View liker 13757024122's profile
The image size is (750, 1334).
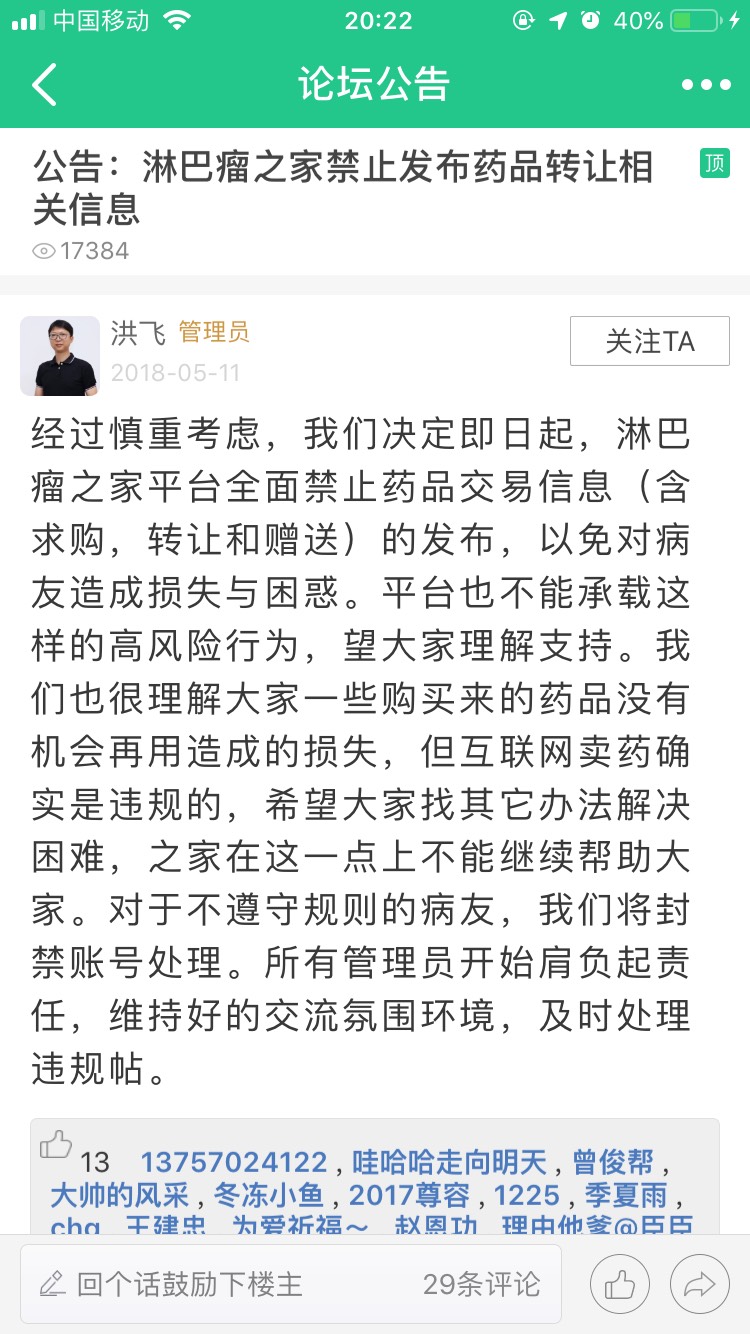tap(233, 1162)
